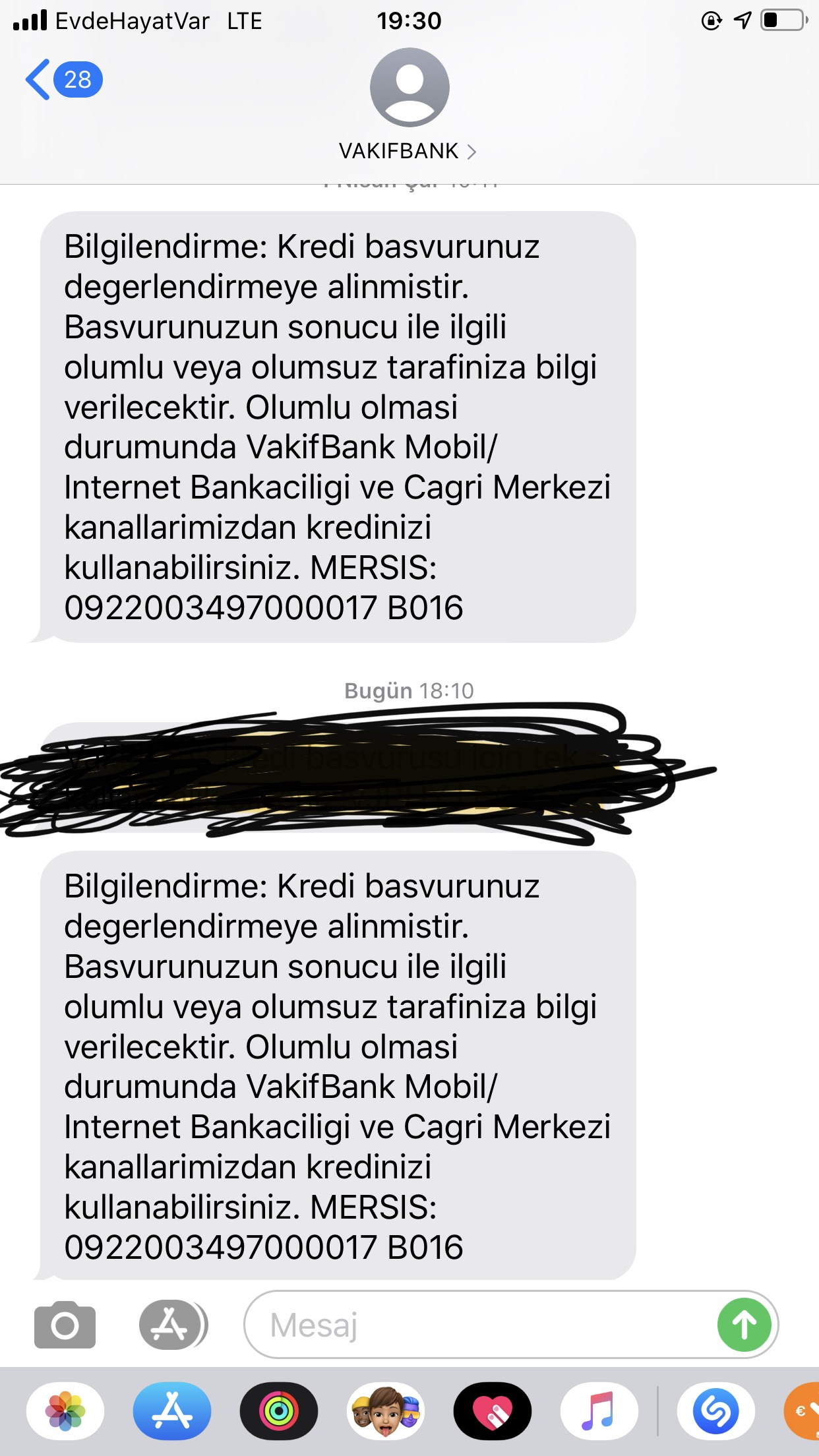
Task: Open the Photos app in the app strip
Action: tap(65, 1411)
